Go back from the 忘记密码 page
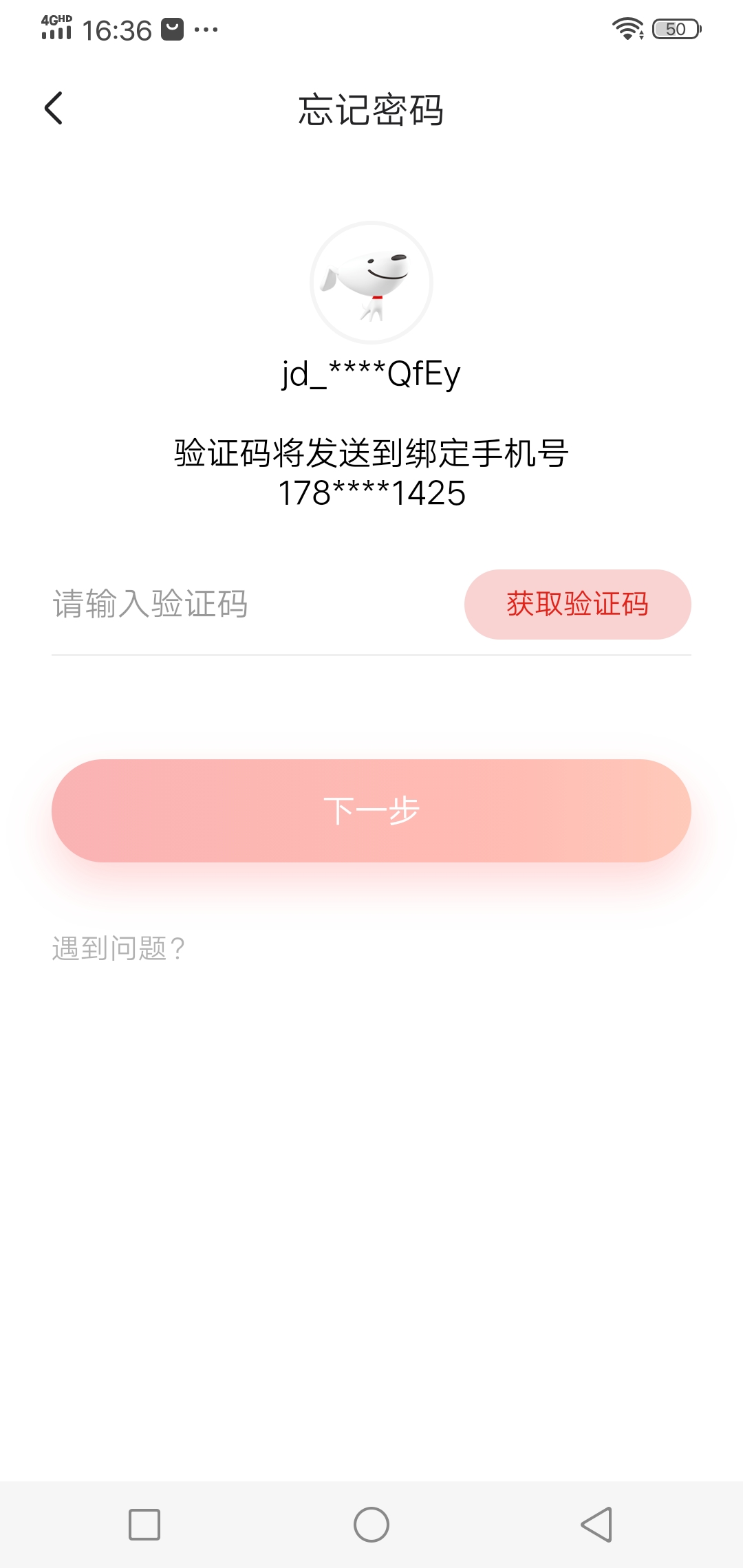Viewport: 743px width, 1568px height. click(x=54, y=109)
